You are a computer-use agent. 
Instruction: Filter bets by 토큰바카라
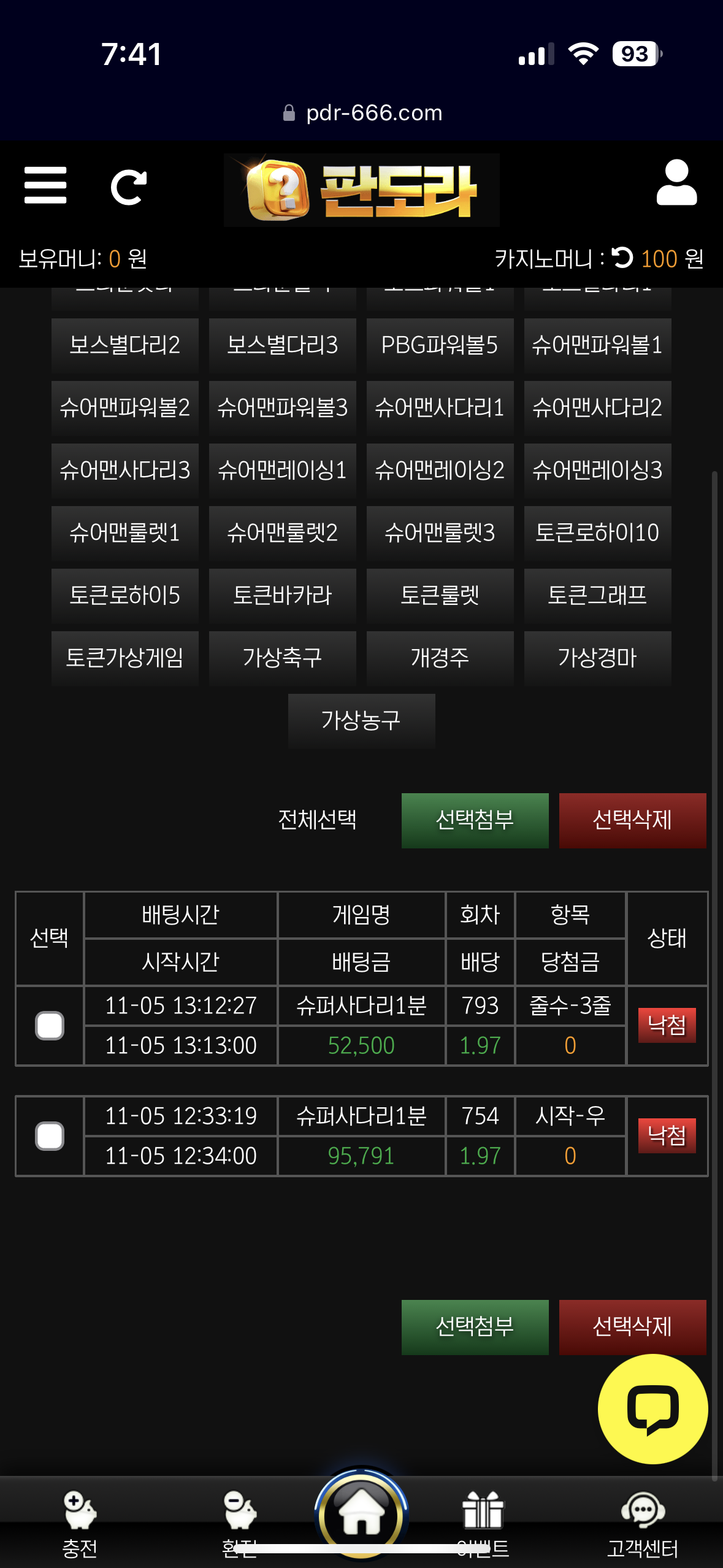pyautogui.click(x=282, y=596)
